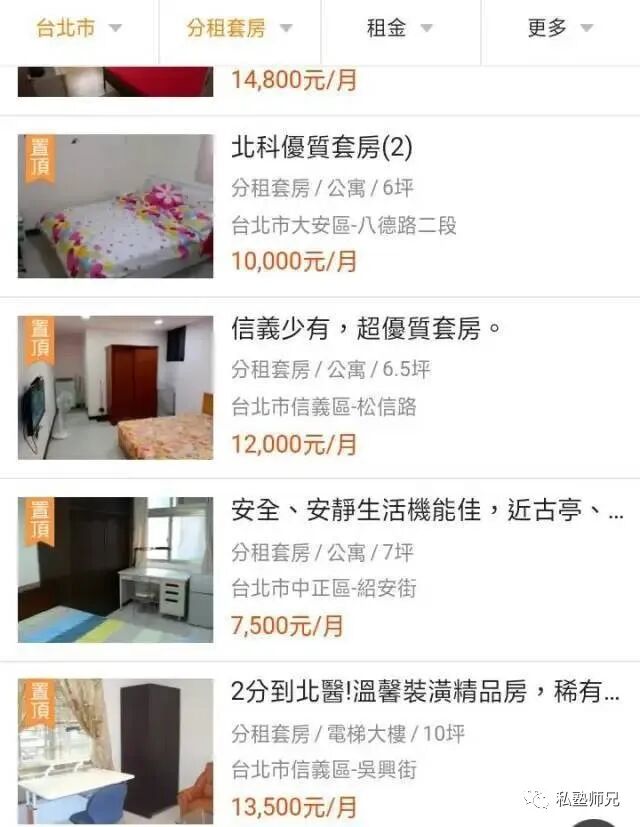The image size is (640, 827).
Task: View the 信義少有，超優質套房 listing
Action: click(320, 388)
